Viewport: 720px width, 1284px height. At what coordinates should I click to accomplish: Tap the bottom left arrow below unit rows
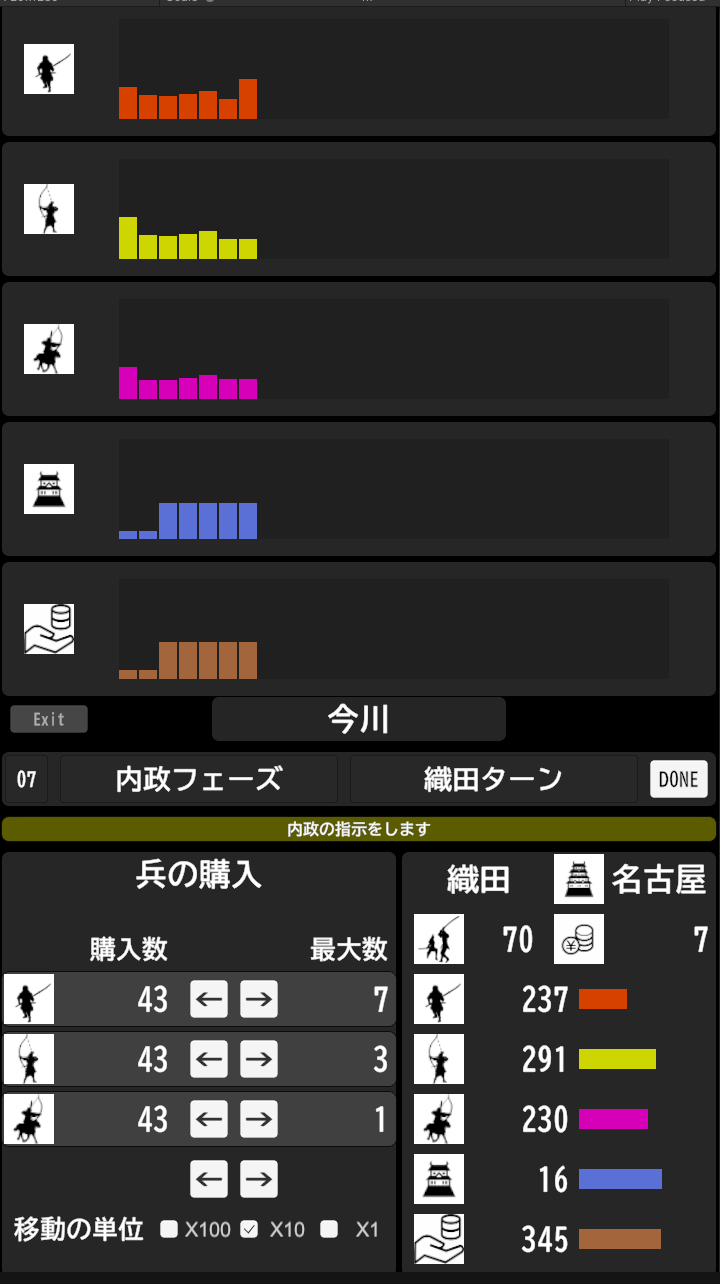(x=209, y=1179)
